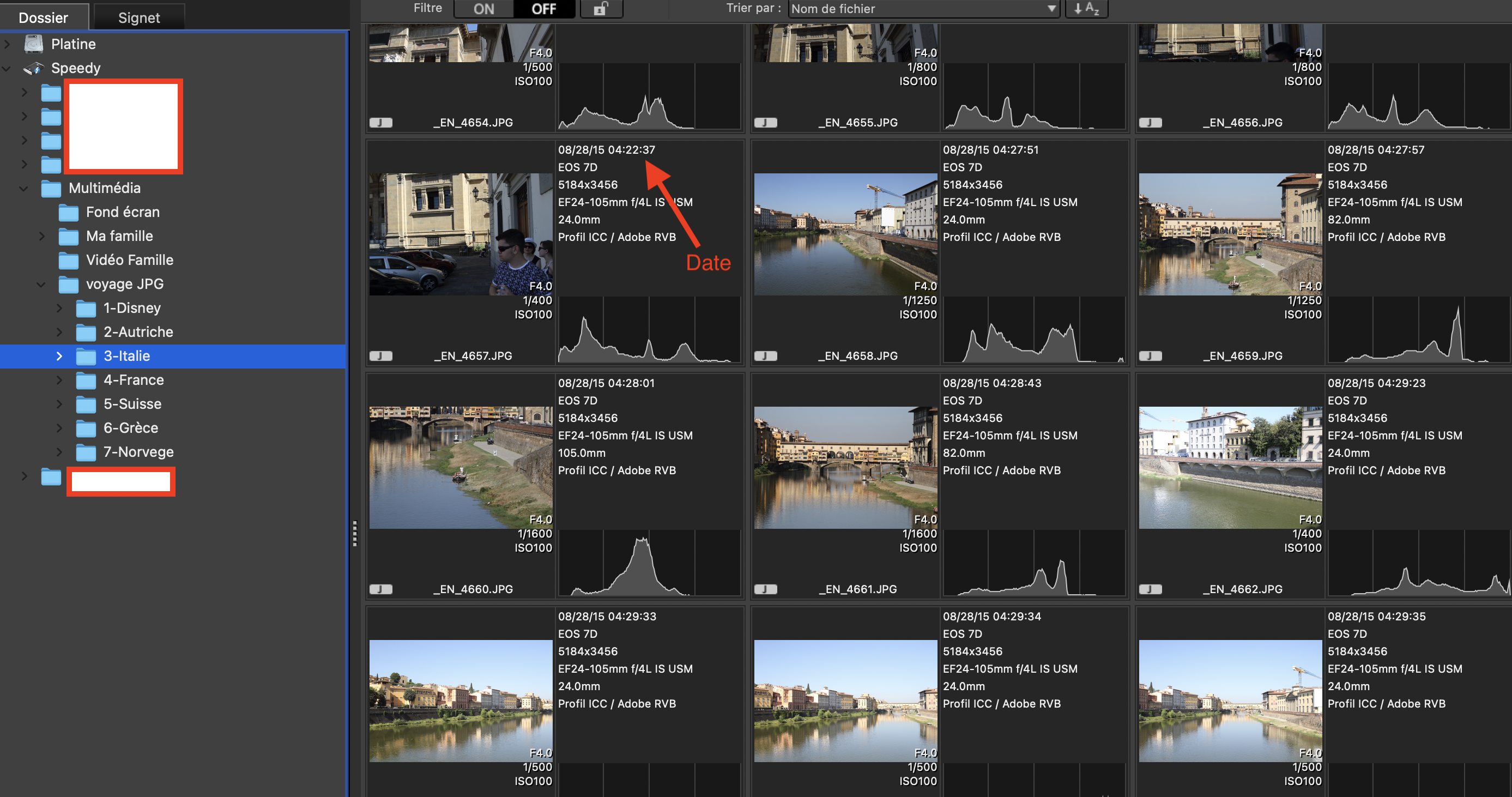Image resolution: width=1512 pixels, height=797 pixels.
Task: Select the Dossier tab
Action: pyautogui.click(x=44, y=17)
